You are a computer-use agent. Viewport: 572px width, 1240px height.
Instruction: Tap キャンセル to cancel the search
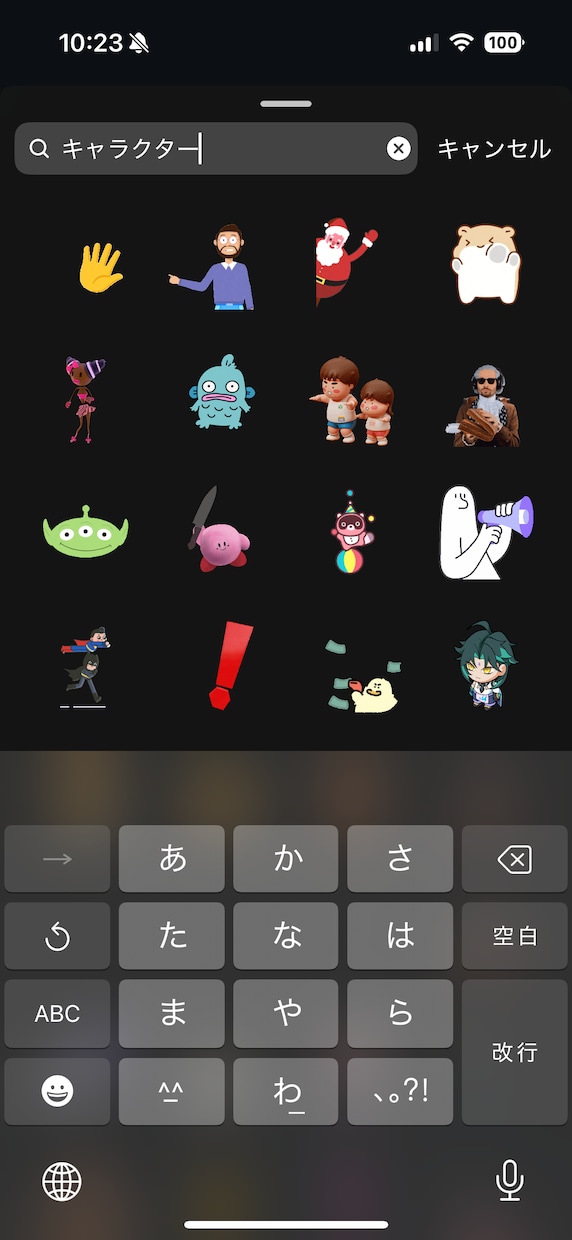494,149
